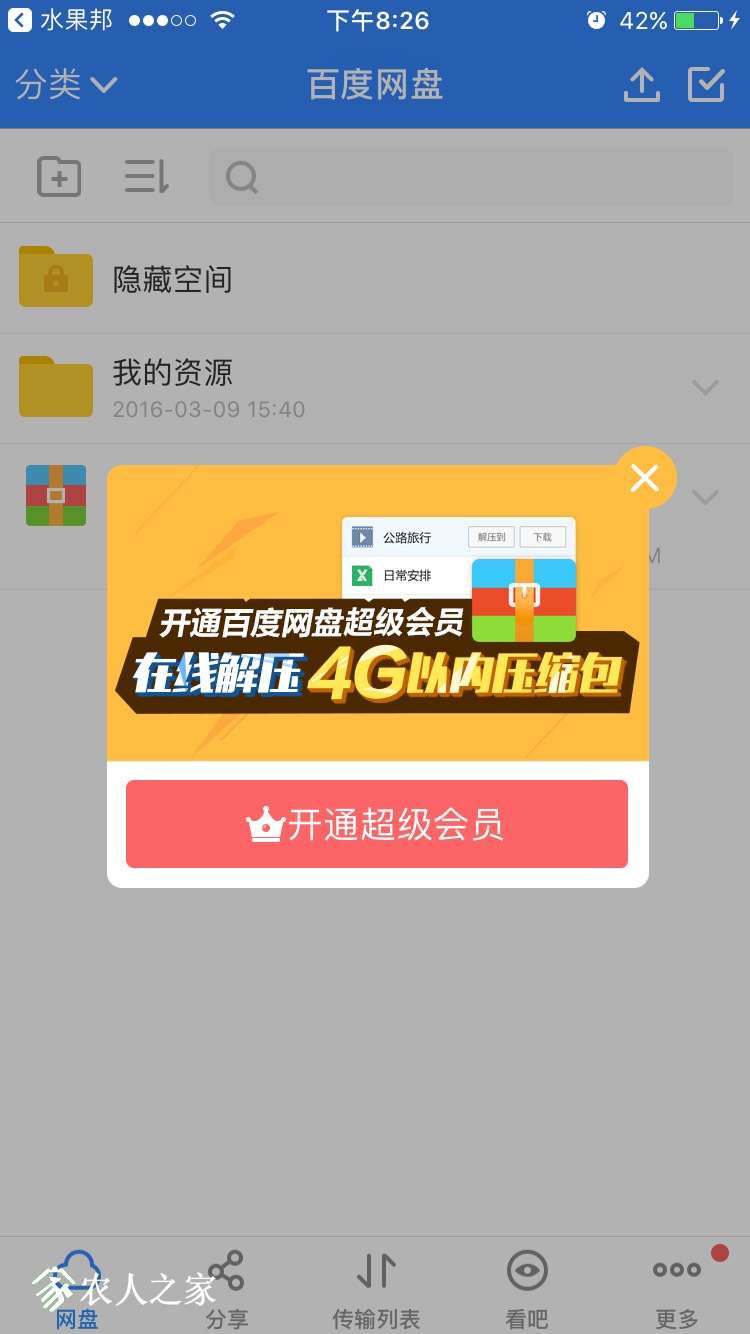The height and width of the screenshot is (1334, 750).
Task: Open the 隐藏空间 folder
Action: click(172, 279)
